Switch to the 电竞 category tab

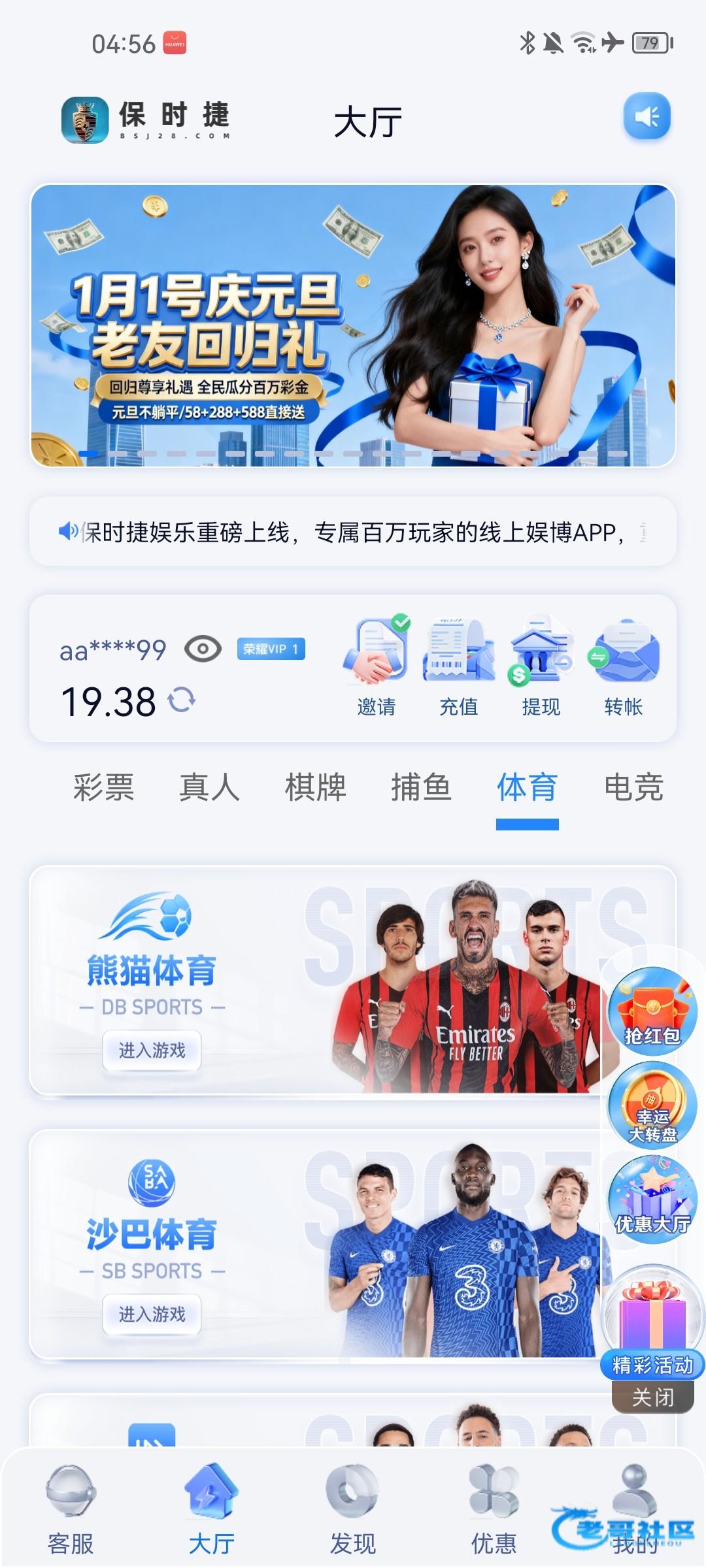click(x=633, y=787)
